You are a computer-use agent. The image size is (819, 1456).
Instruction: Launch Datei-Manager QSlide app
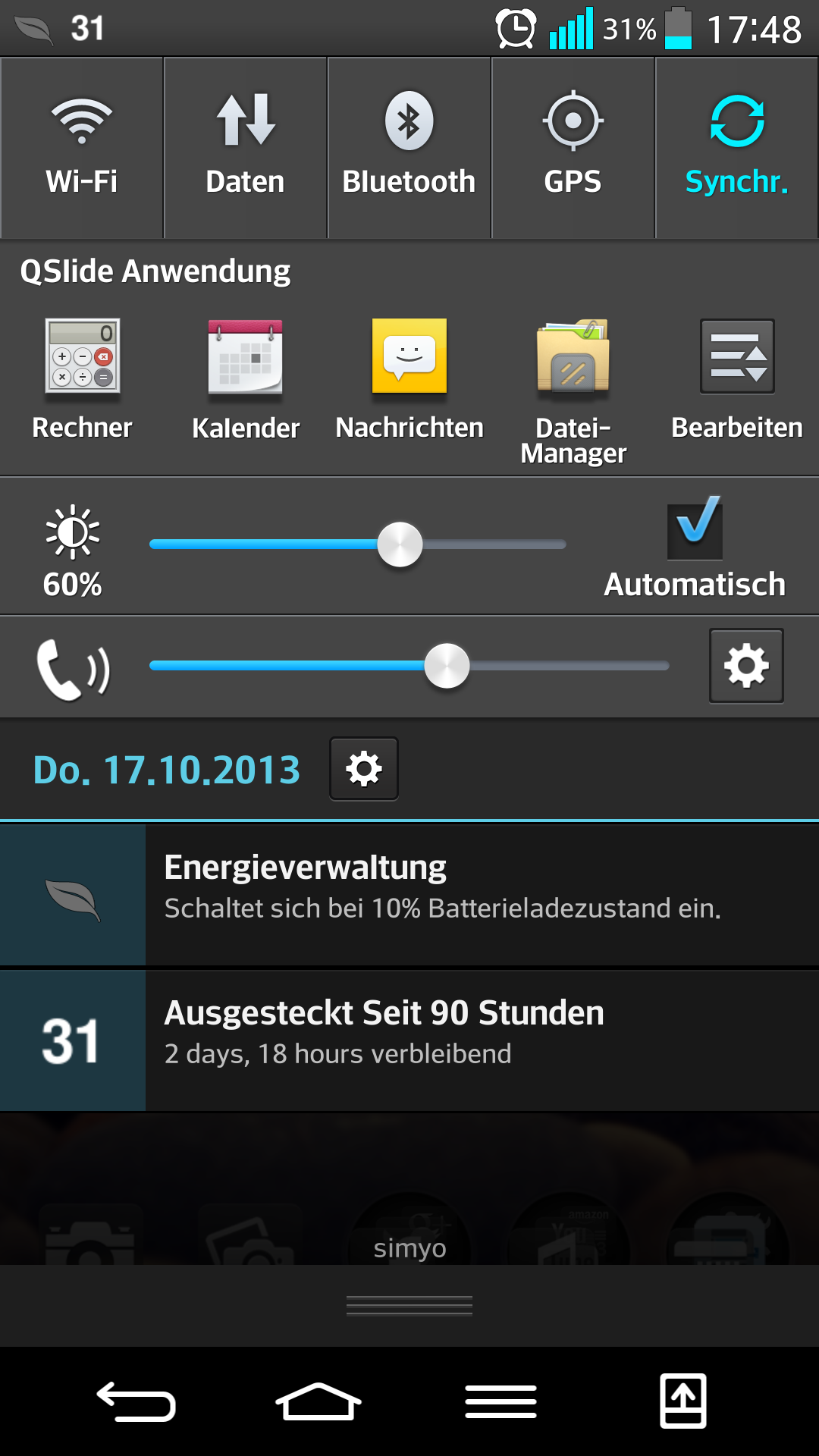(x=573, y=387)
